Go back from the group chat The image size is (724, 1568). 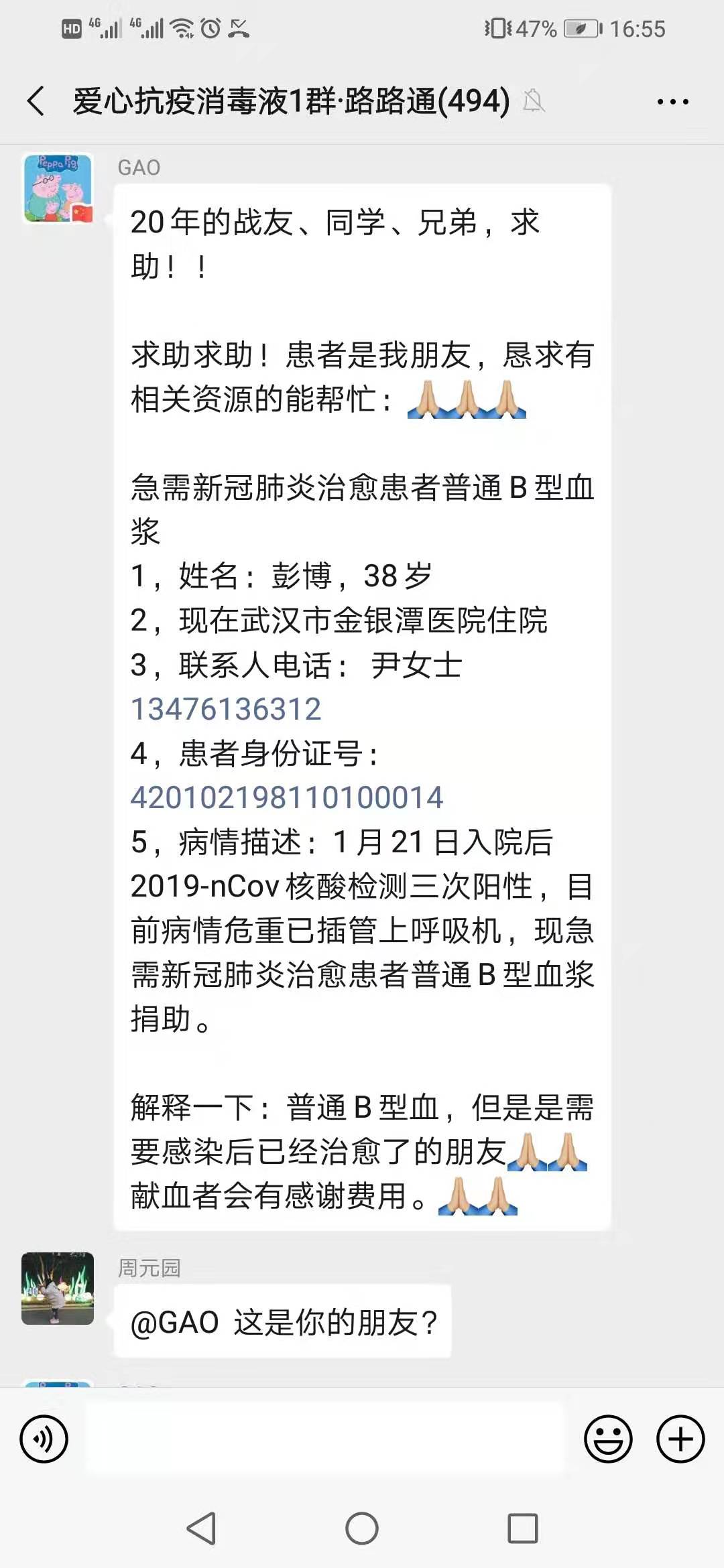point(36,101)
